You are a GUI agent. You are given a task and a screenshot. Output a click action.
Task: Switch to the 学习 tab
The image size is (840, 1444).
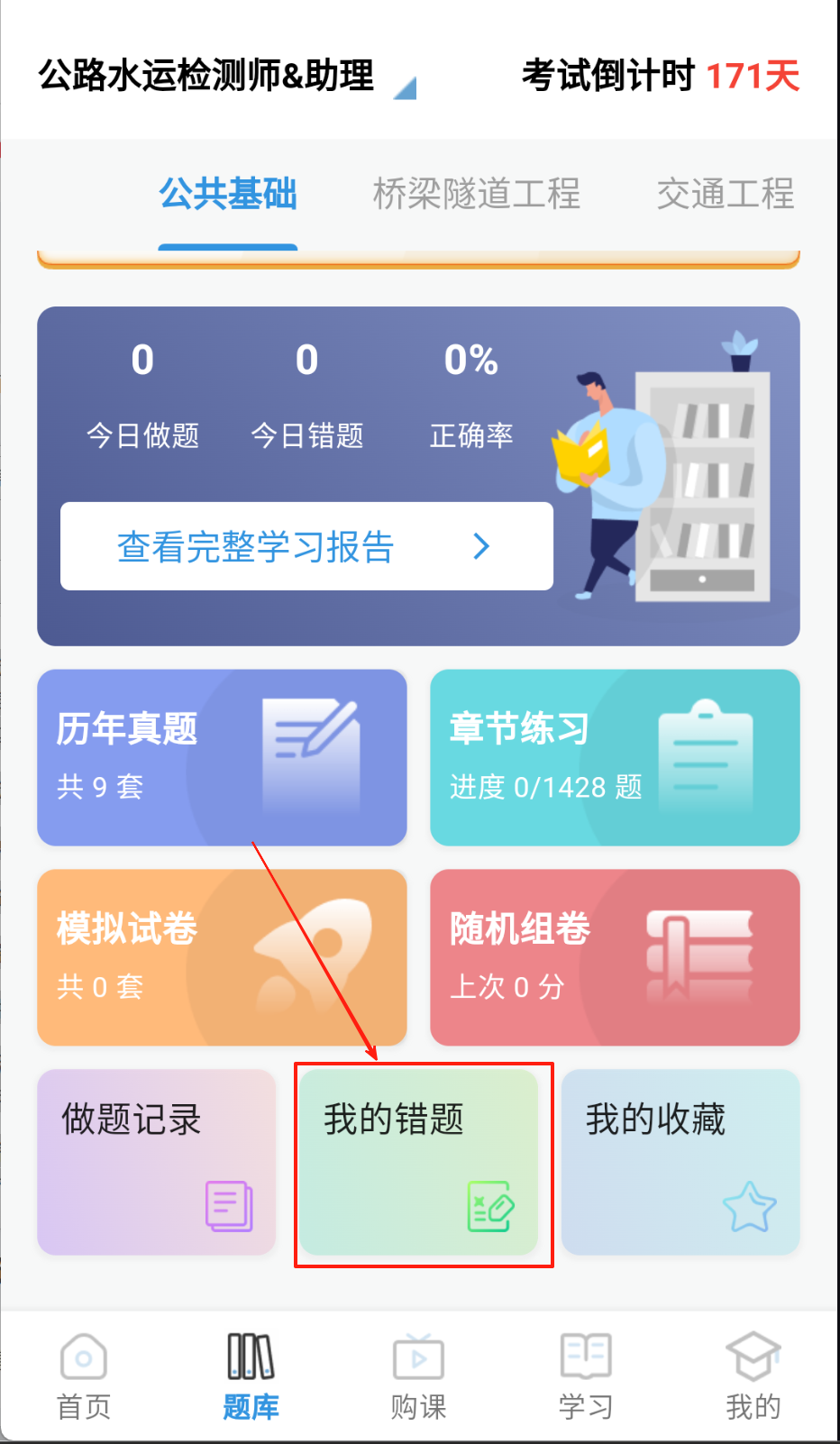[586, 1376]
